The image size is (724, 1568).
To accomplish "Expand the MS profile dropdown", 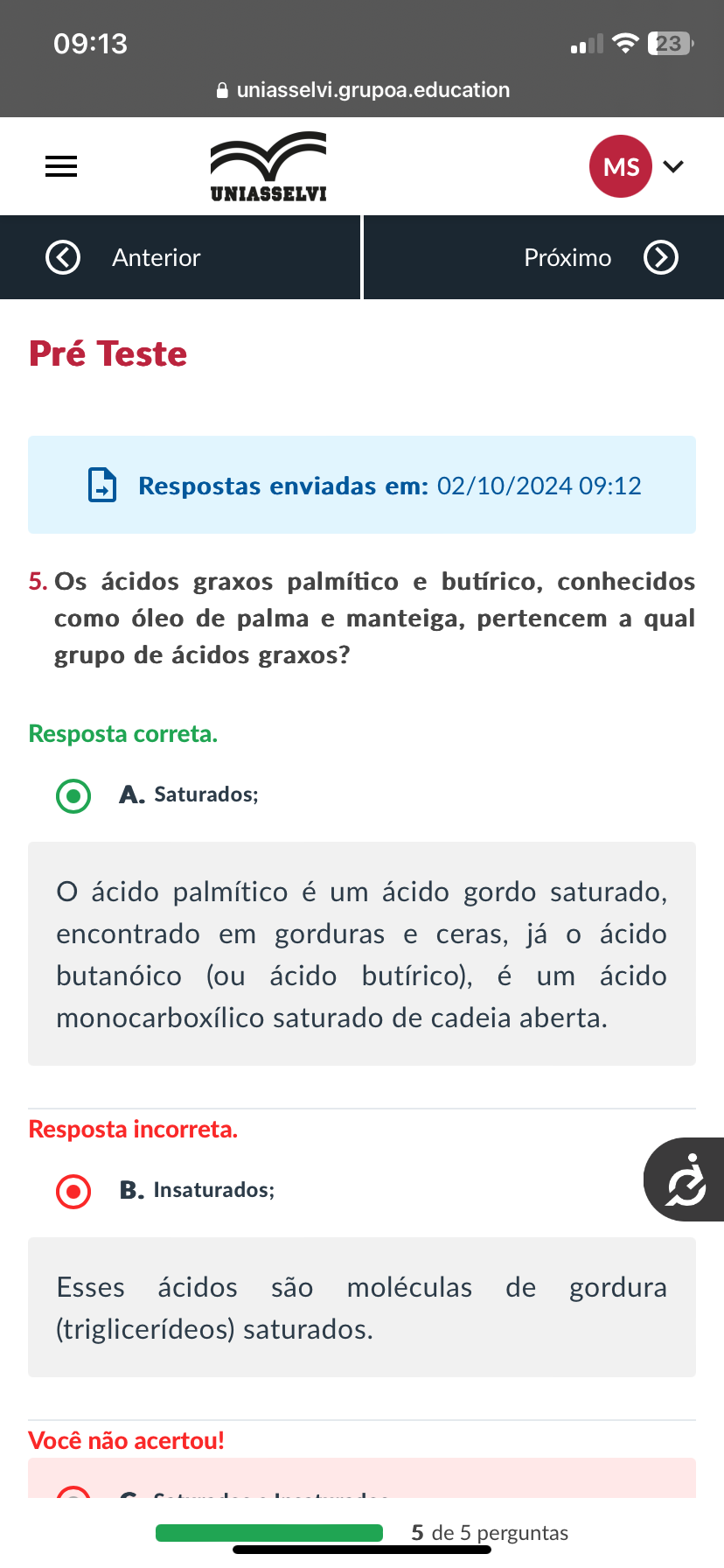I will [x=672, y=166].
